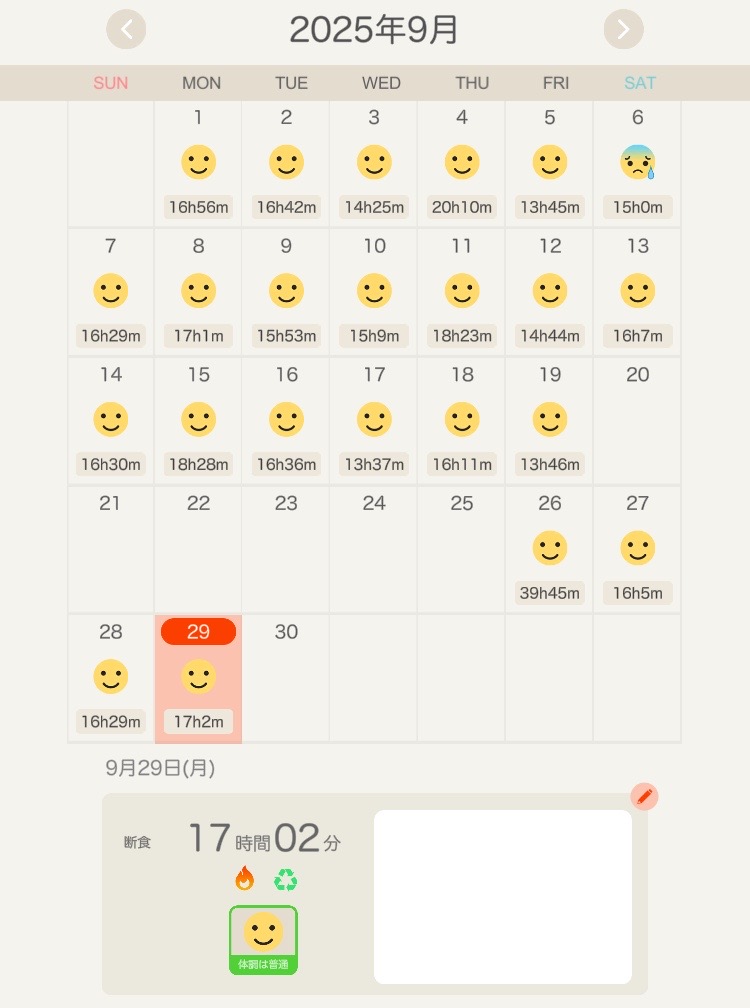Viewport: 750px width, 1008px height.
Task: Select empty day September 20
Action: tap(637, 421)
